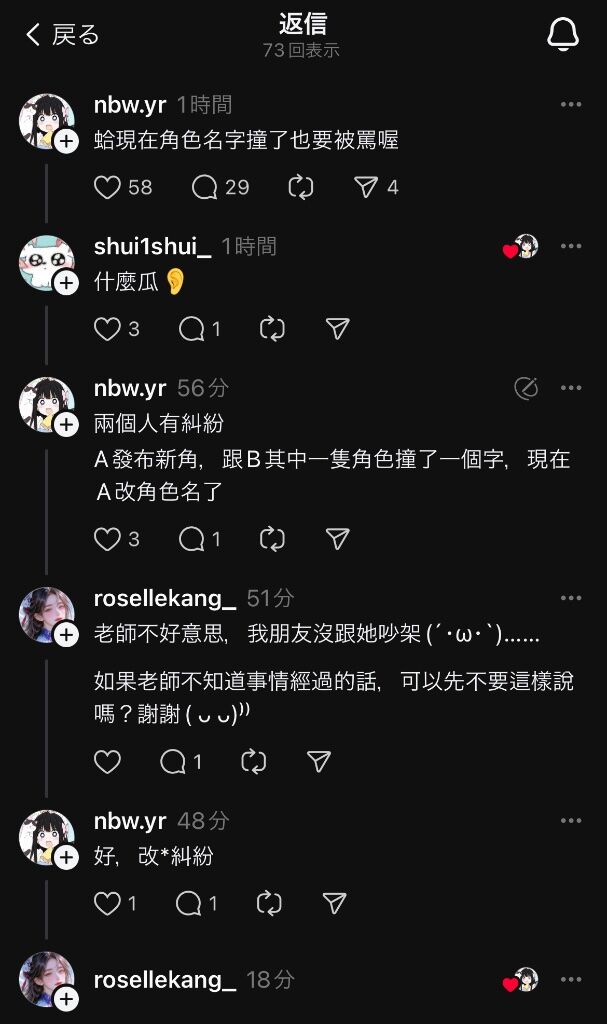Screen dimensions: 607x1024
Task: Repost rosellekang_'s 51分 reply
Action: point(254,762)
